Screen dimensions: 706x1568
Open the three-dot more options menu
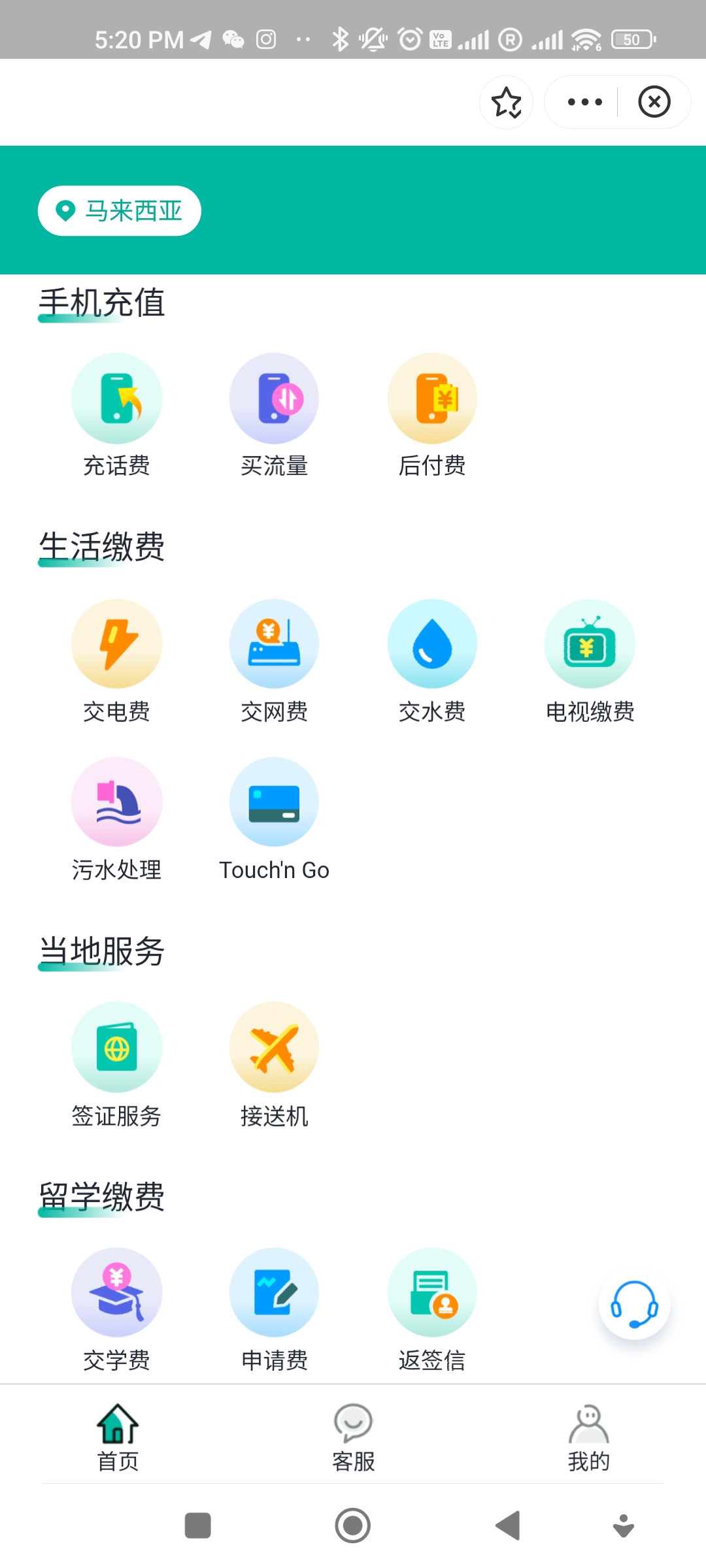point(584,103)
